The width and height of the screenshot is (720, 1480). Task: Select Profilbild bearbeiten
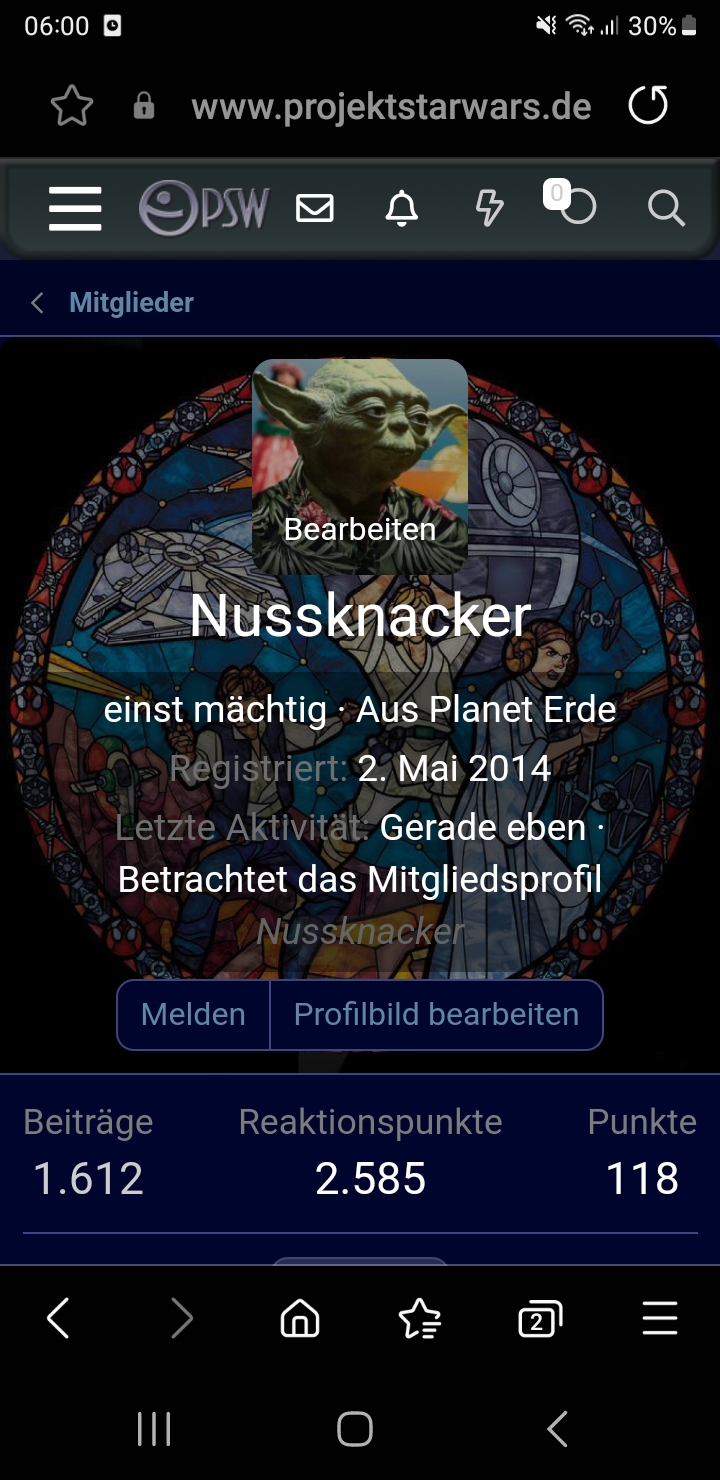coord(436,1014)
